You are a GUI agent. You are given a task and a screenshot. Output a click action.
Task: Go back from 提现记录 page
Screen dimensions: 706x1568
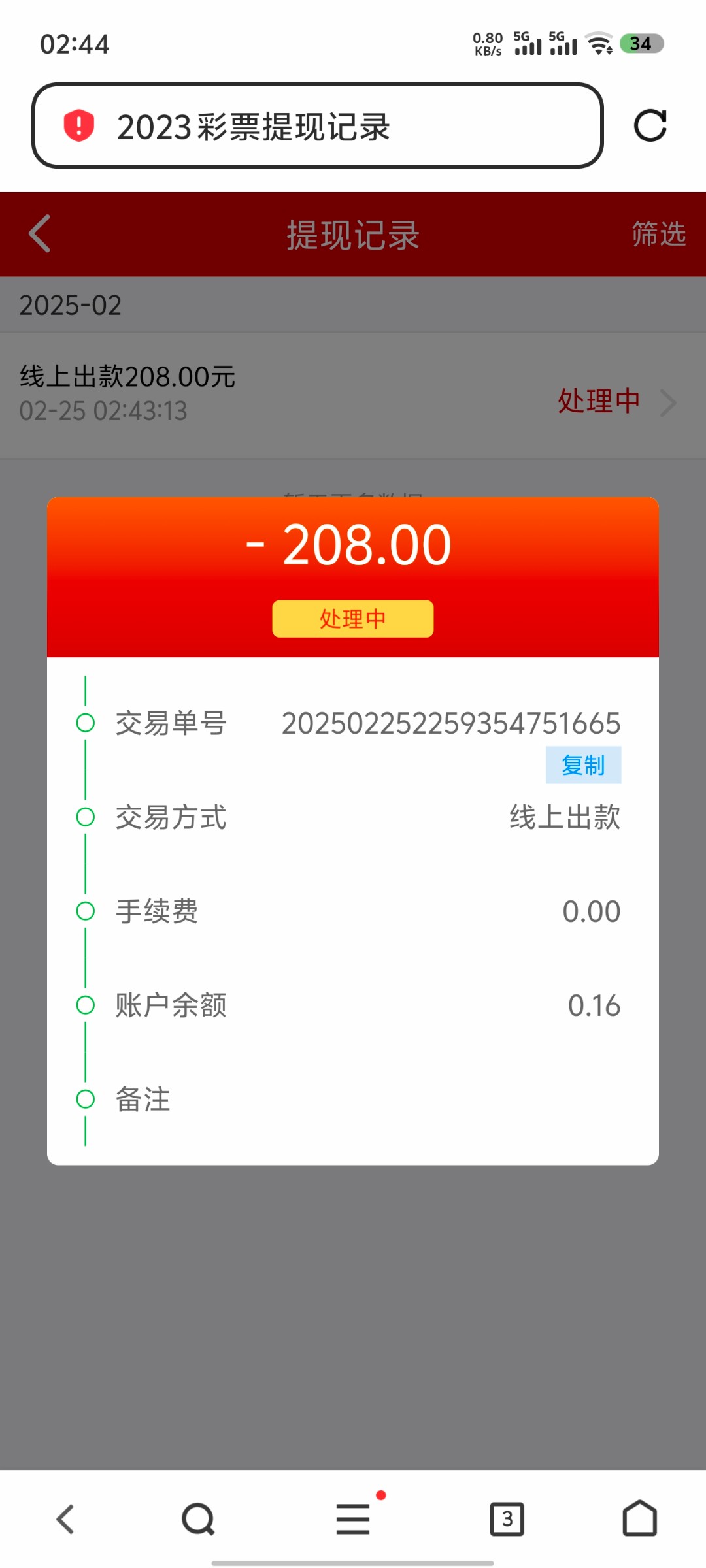click(39, 234)
